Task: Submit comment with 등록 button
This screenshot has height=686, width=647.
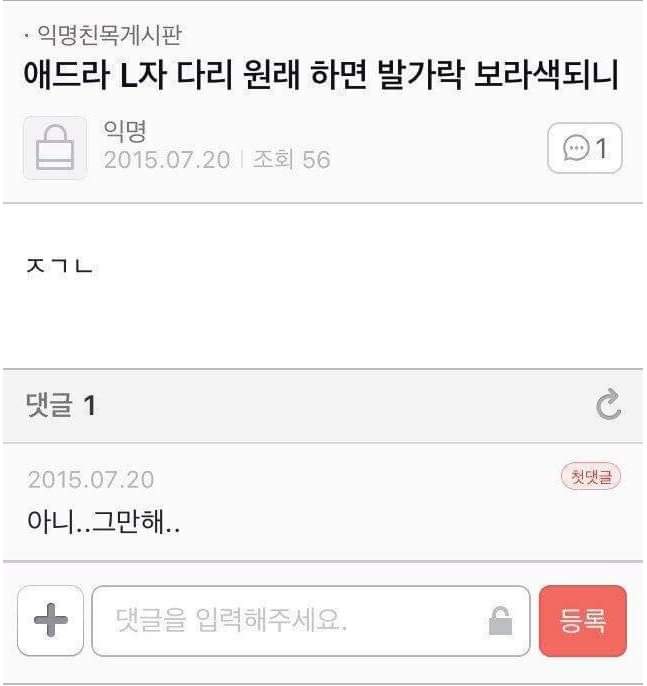Action: pyautogui.click(x=583, y=621)
